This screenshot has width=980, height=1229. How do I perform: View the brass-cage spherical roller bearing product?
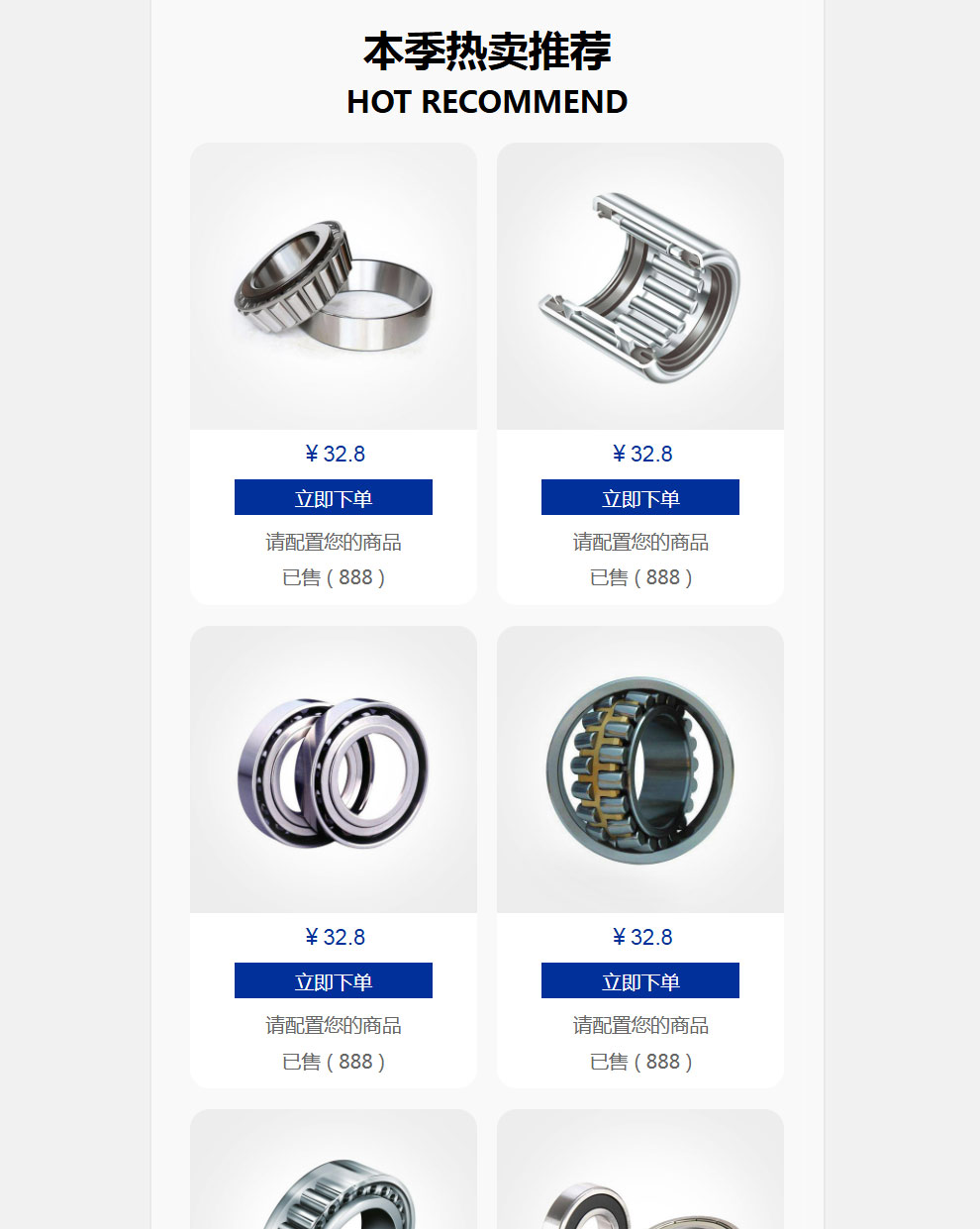click(639, 770)
